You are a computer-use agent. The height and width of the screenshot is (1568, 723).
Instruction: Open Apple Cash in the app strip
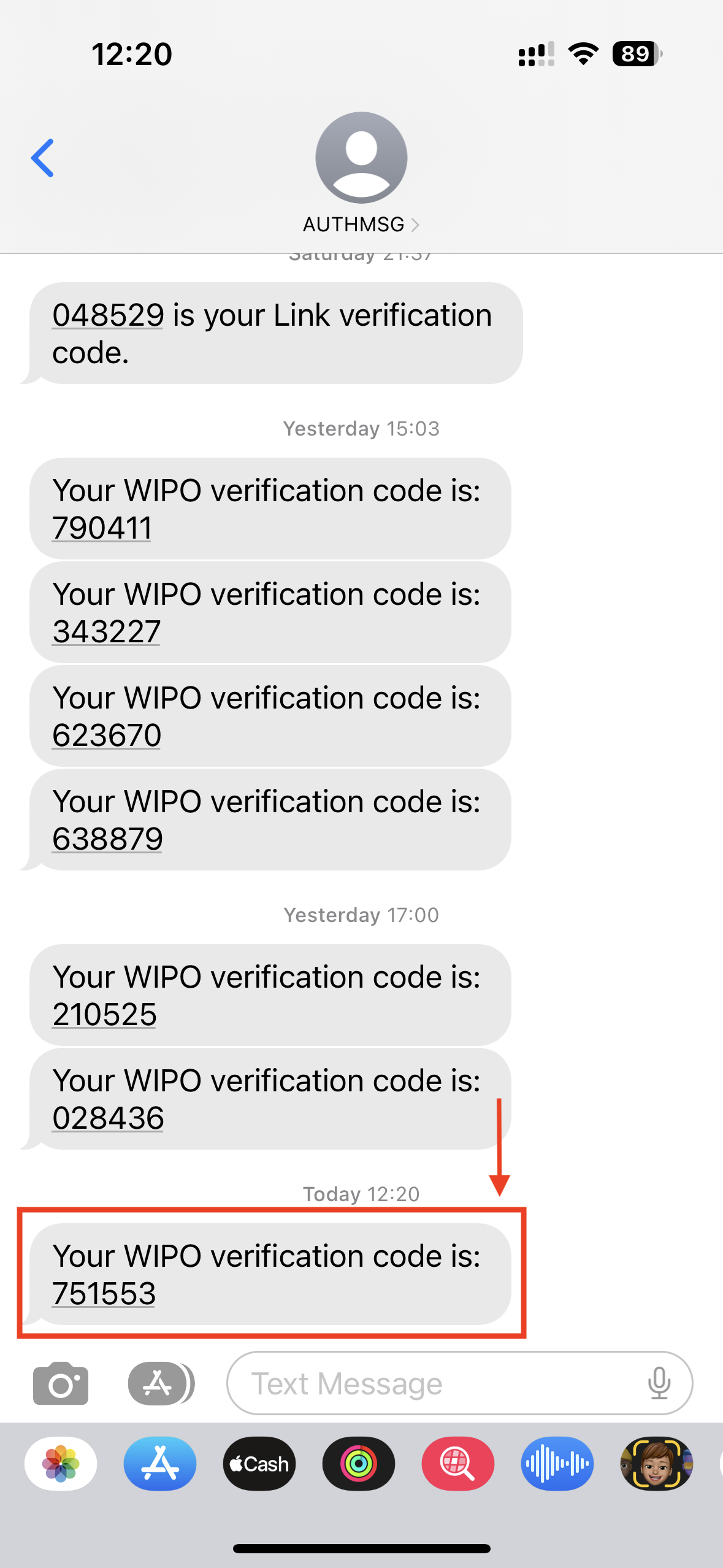coord(259,1464)
